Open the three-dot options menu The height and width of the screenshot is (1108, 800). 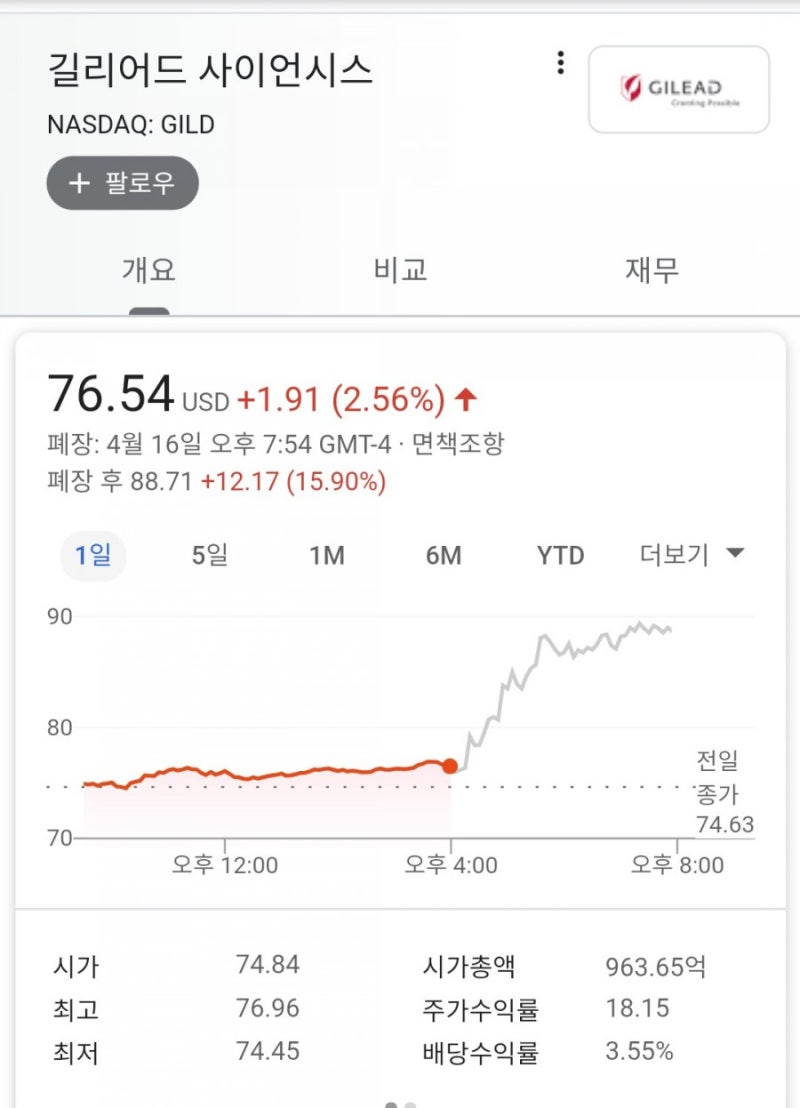[558, 62]
